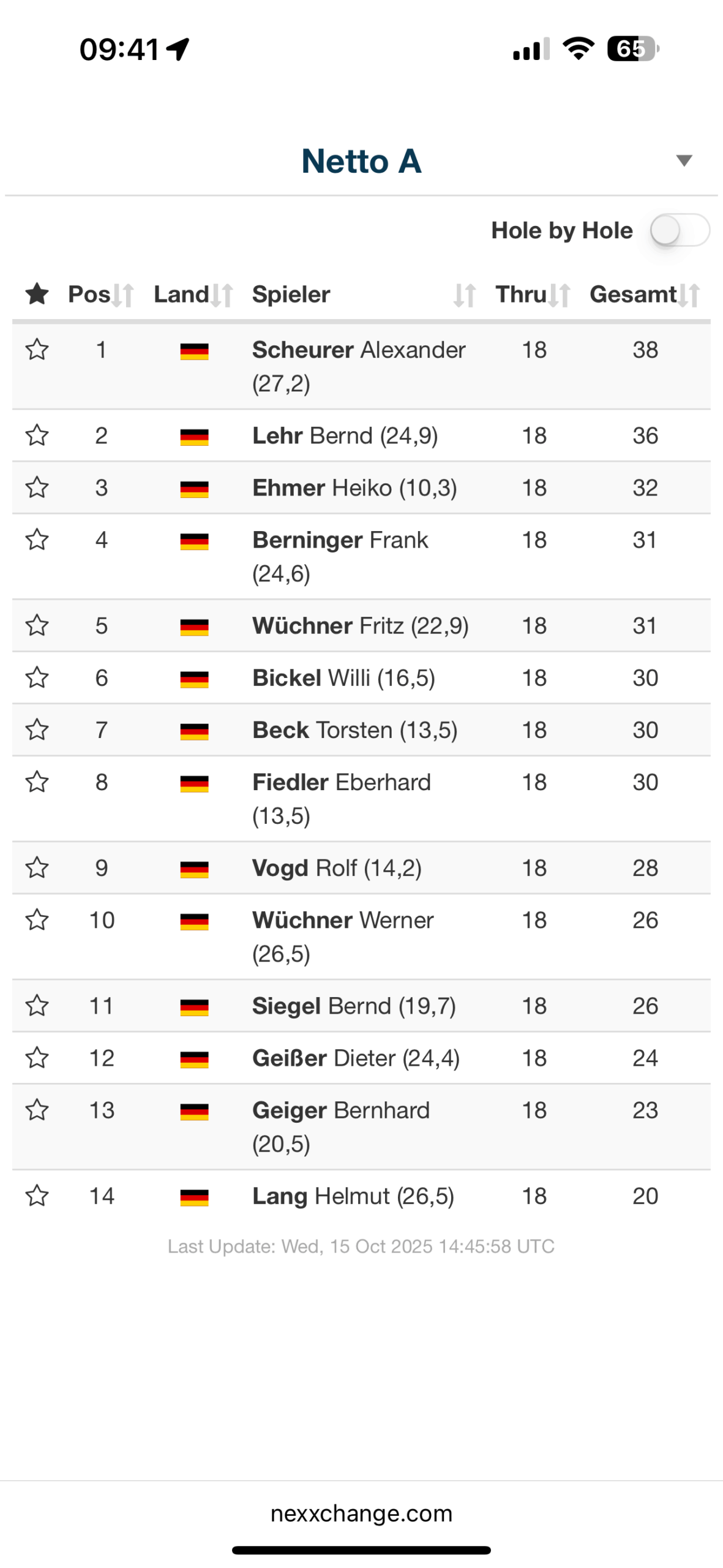The width and height of the screenshot is (723, 1568).
Task: Mark Geißer Dieter as favorite
Action: (x=37, y=1057)
